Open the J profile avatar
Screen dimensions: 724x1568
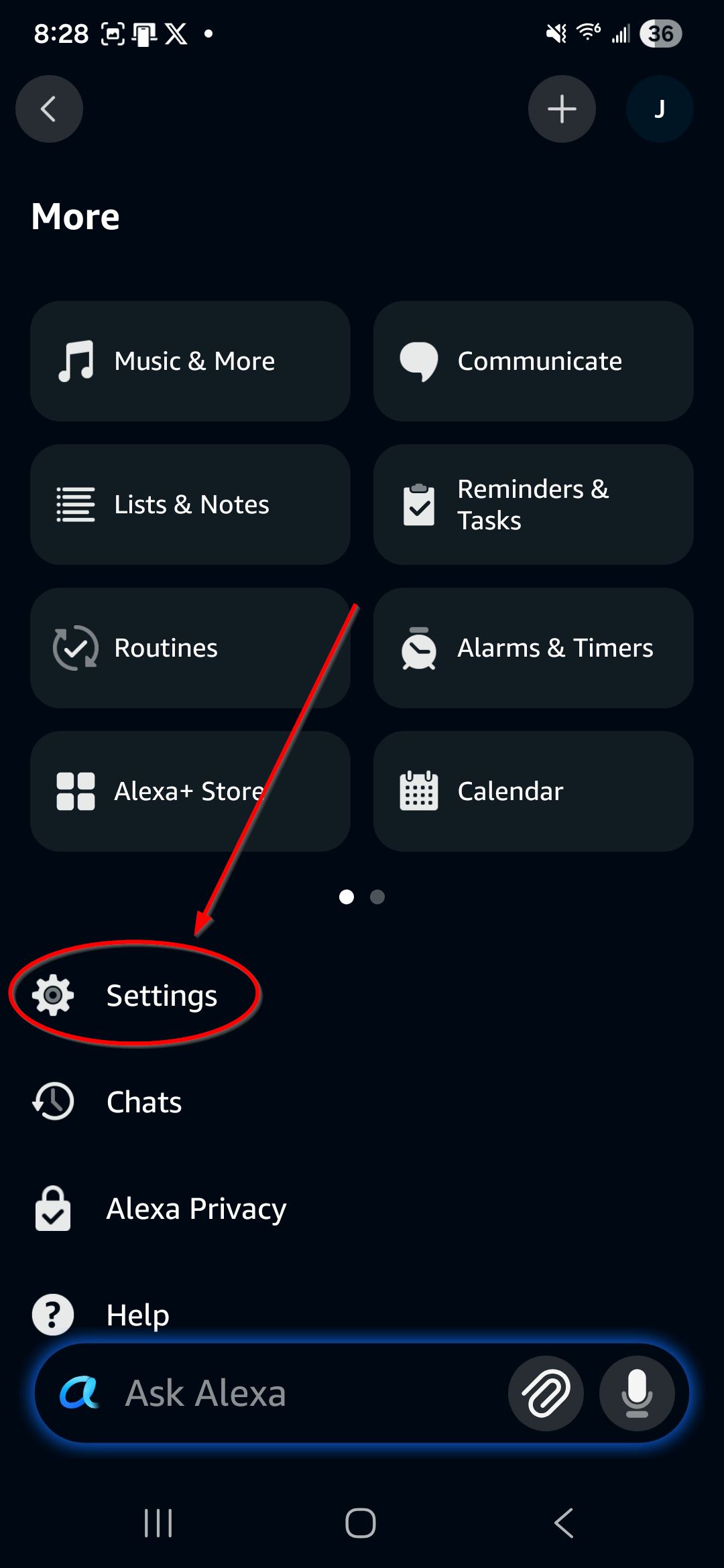[x=660, y=109]
